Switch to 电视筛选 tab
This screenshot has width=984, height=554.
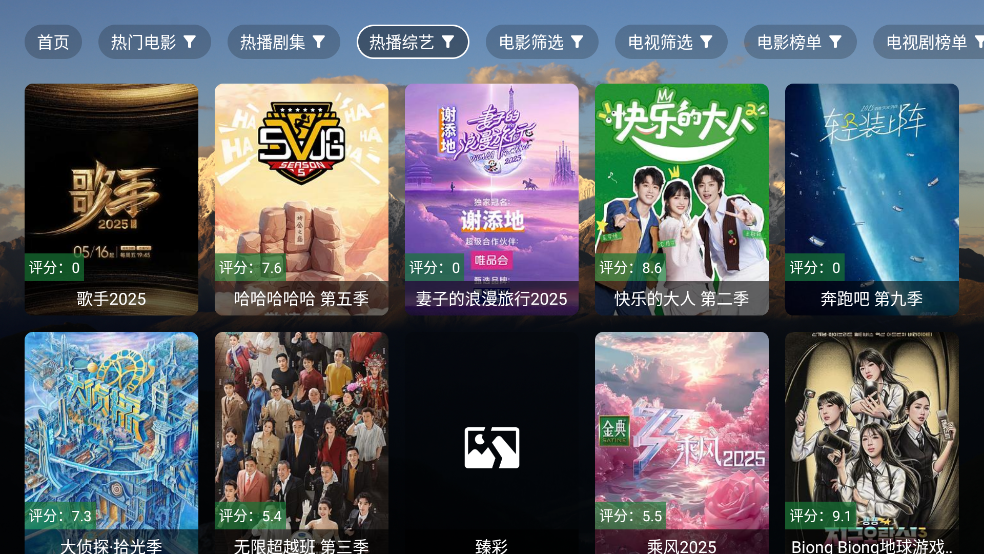[x=671, y=42]
